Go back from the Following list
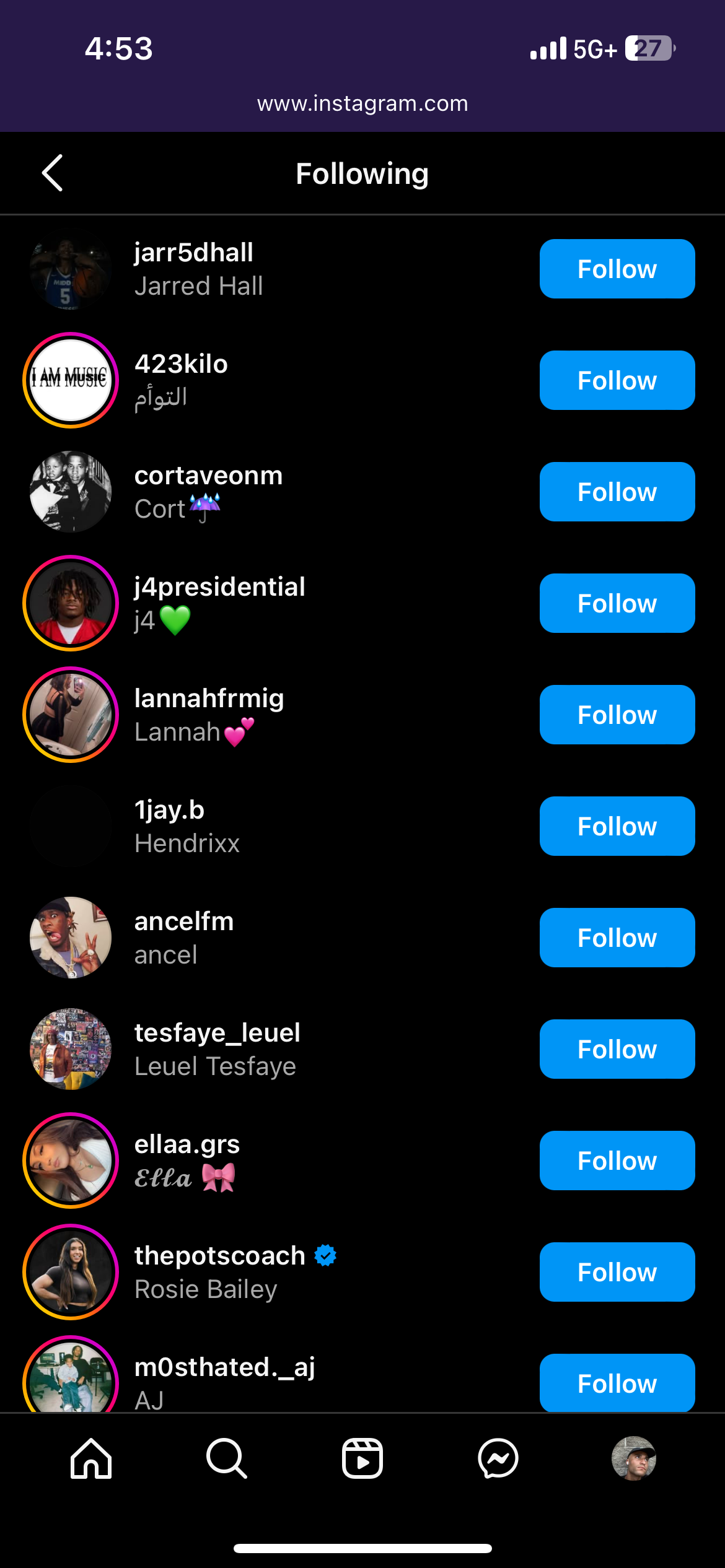725x1568 pixels. click(53, 173)
